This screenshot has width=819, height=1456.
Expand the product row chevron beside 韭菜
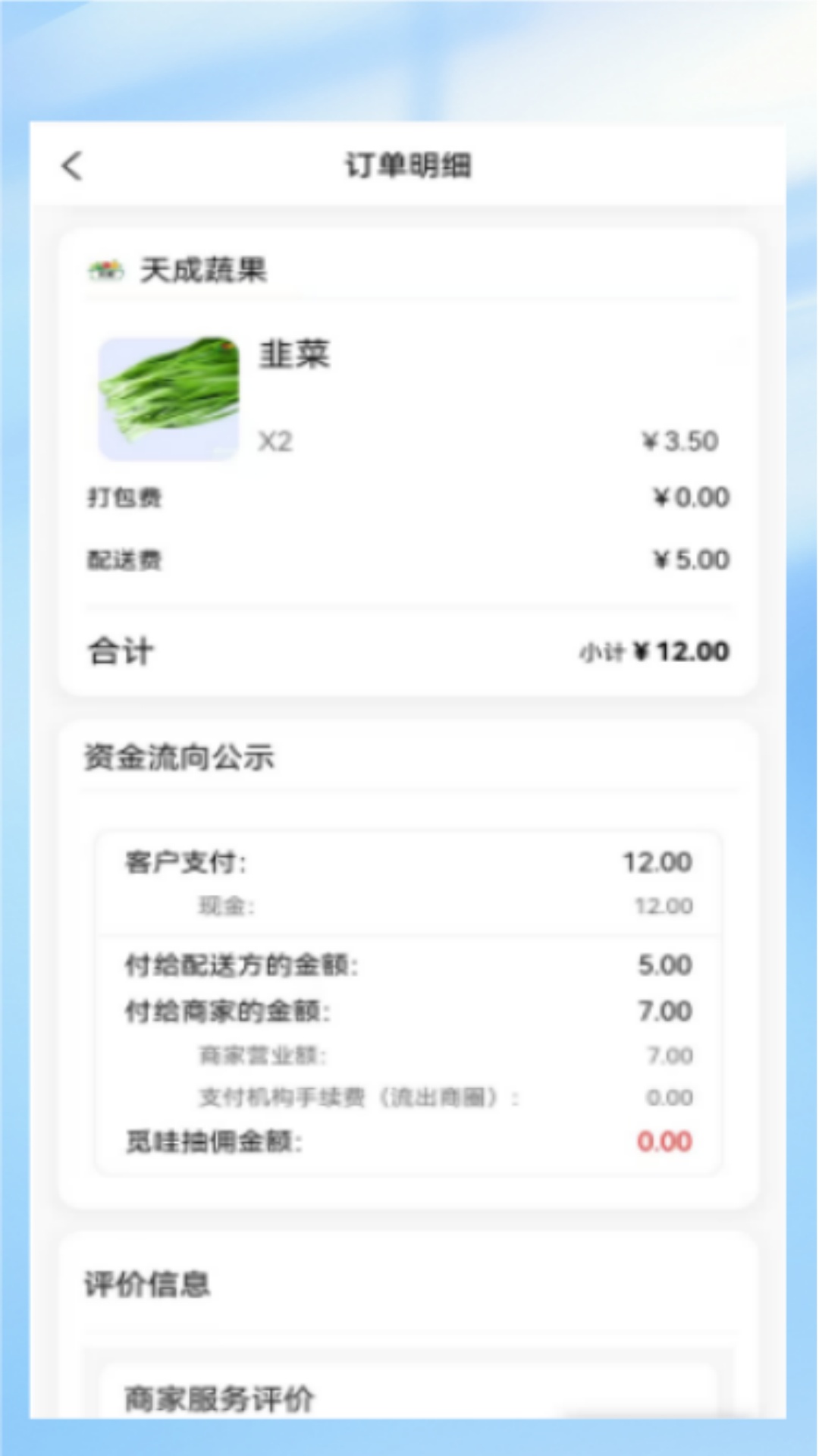[x=733, y=349]
